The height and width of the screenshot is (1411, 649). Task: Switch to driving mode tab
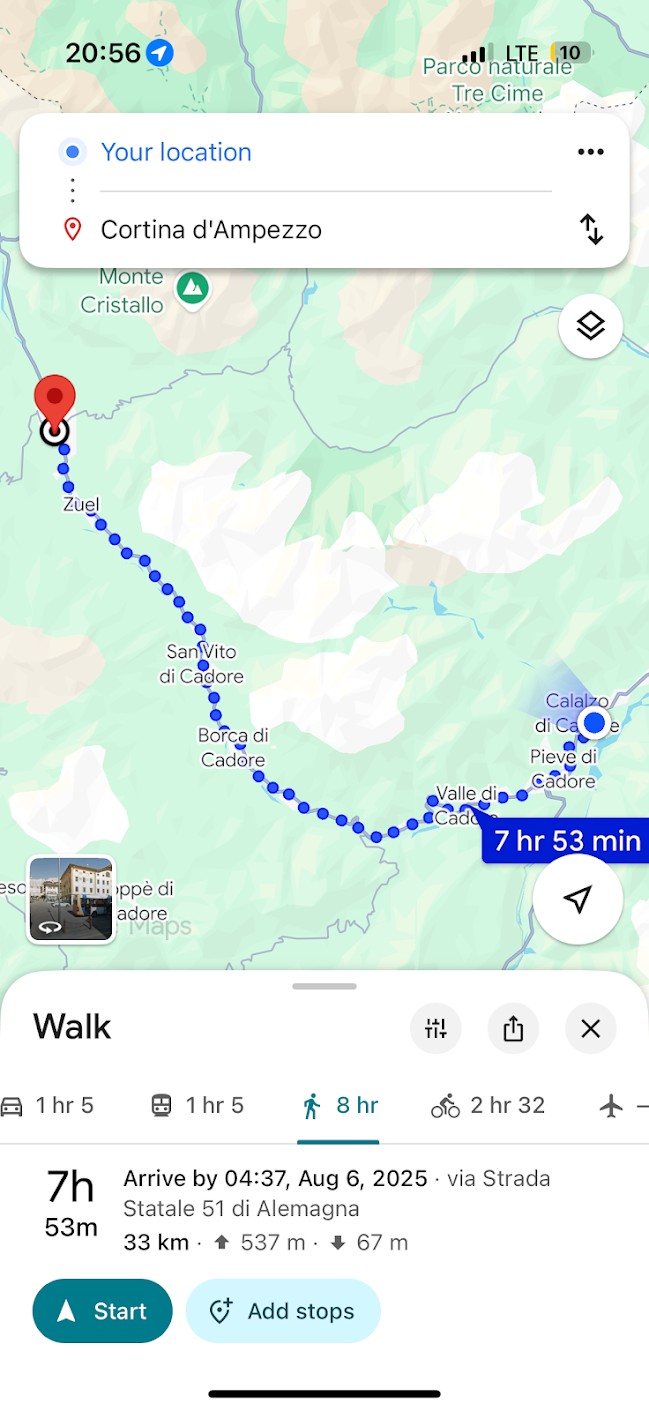47,1105
